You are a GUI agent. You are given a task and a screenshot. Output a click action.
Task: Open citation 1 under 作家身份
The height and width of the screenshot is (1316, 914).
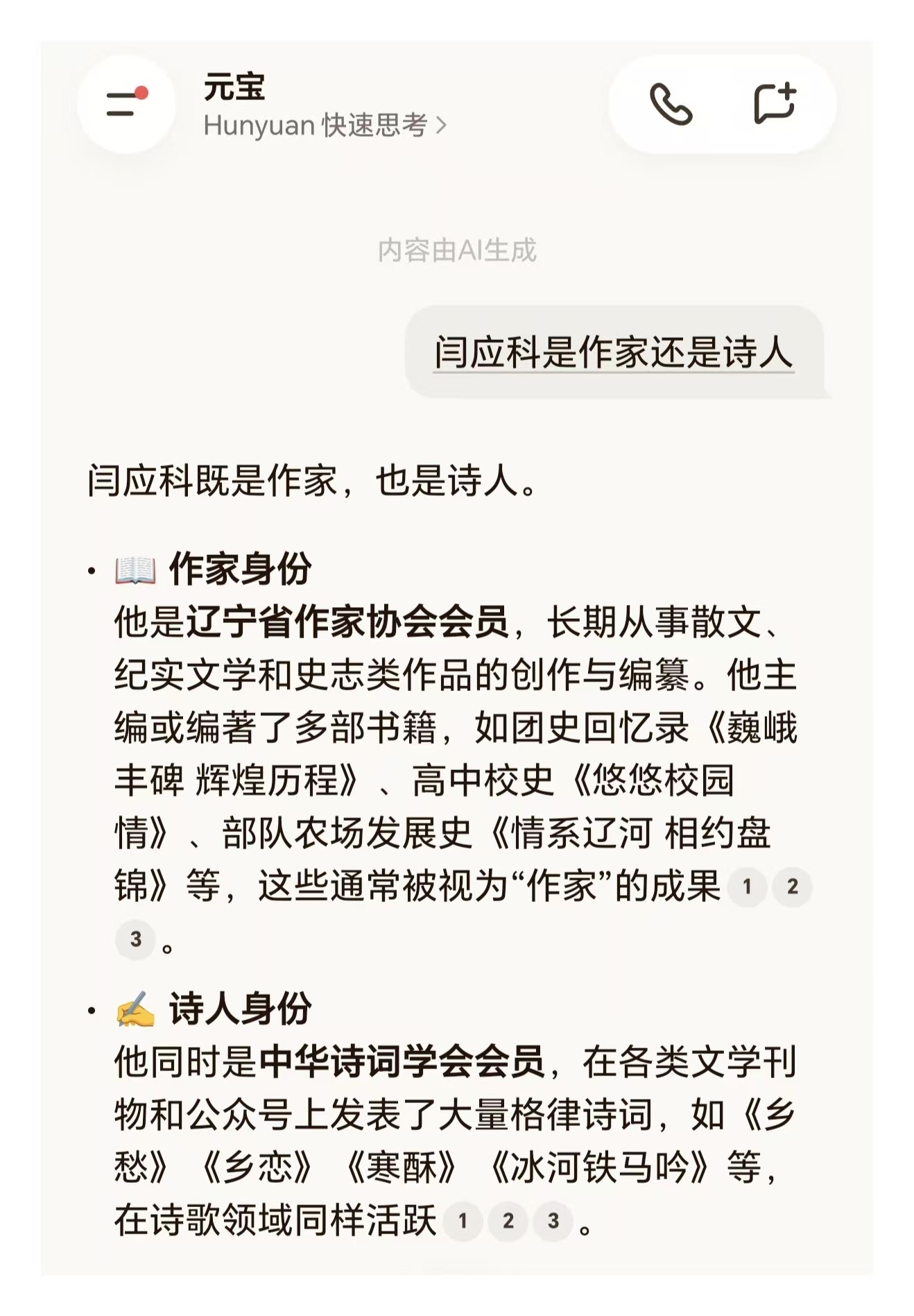(x=747, y=887)
